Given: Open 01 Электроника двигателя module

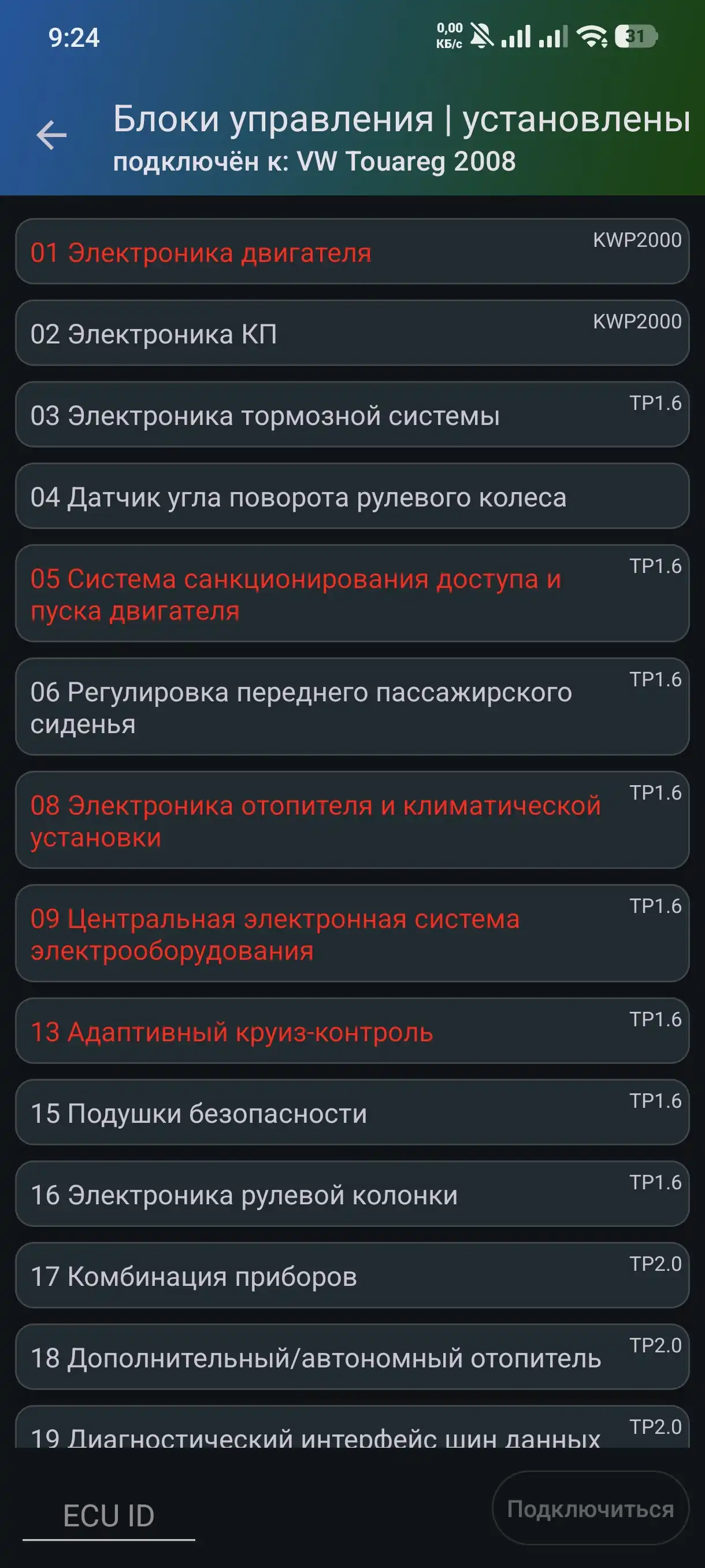Looking at the screenshot, I should coord(351,252).
